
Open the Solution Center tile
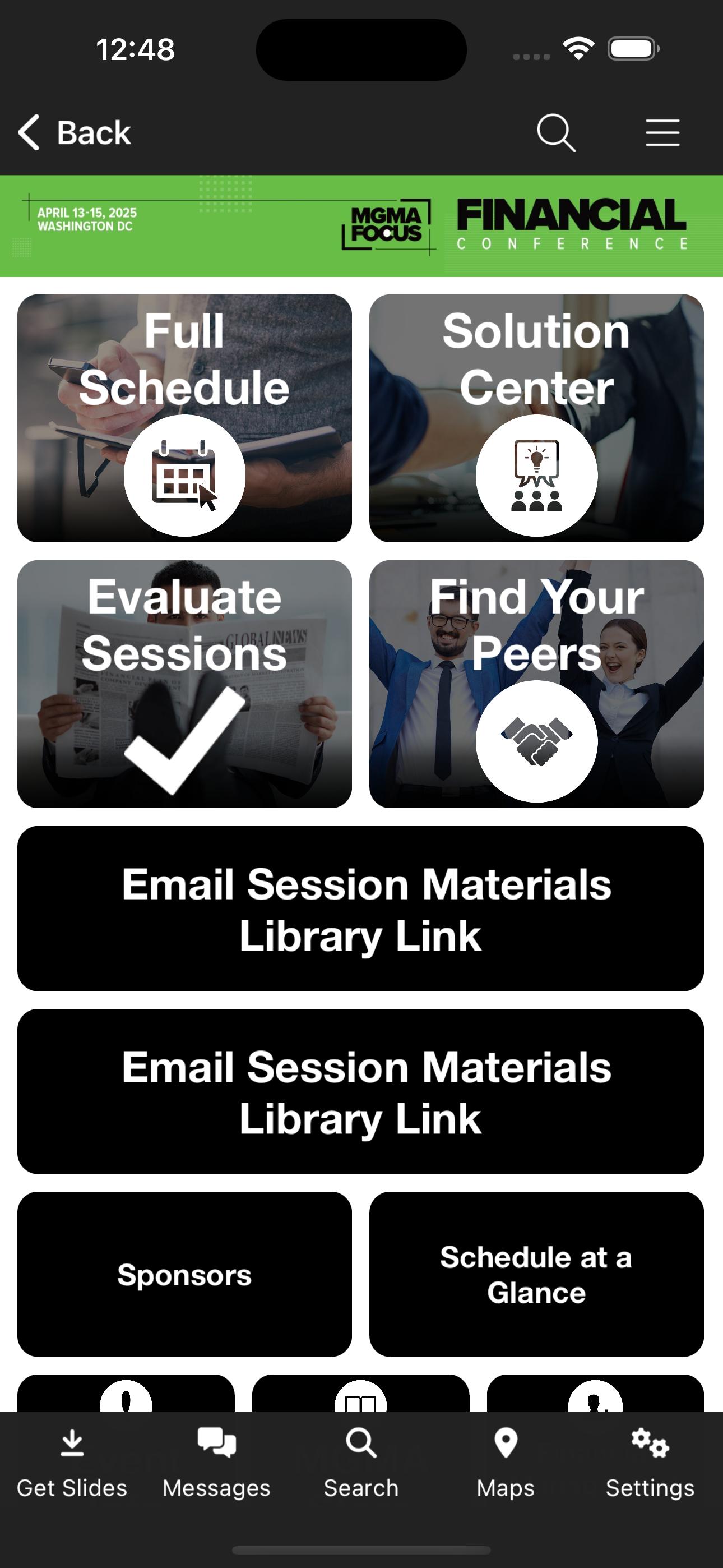[x=536, y=418]
